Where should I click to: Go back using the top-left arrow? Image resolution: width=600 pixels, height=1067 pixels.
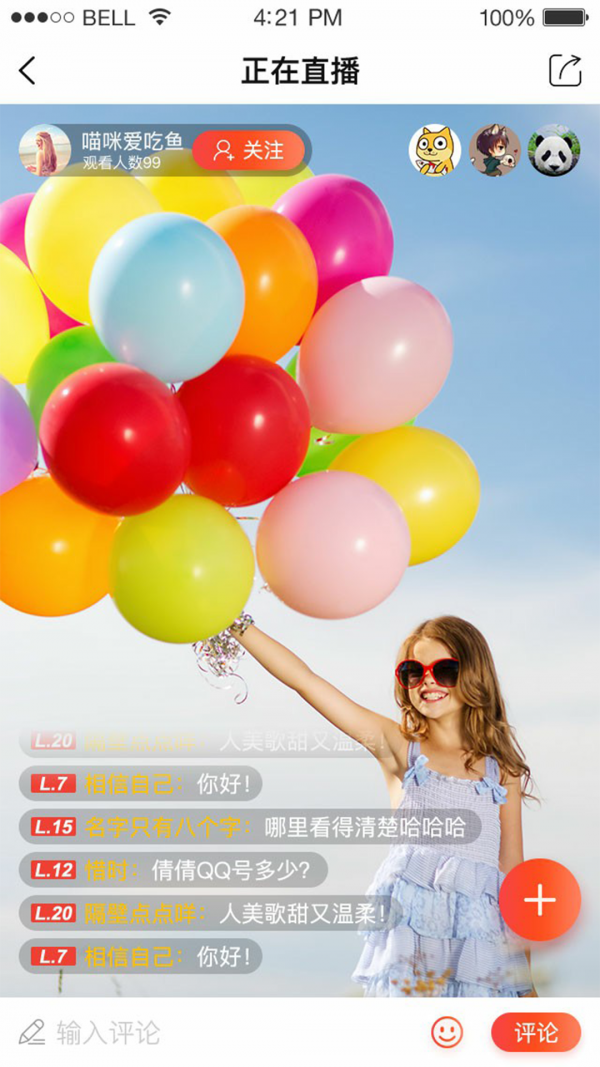[x=27, y=71]
